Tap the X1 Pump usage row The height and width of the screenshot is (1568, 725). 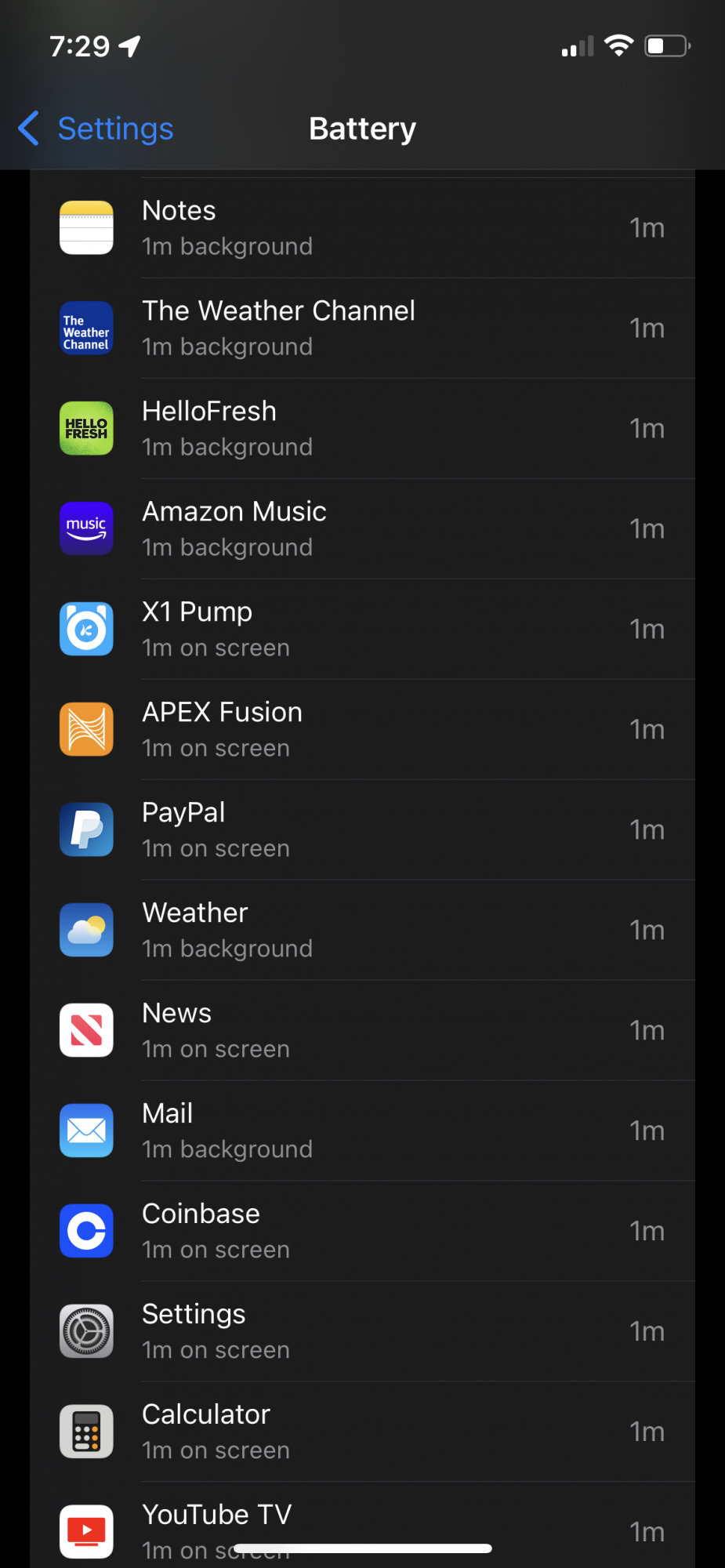click(x=362, y=630)
